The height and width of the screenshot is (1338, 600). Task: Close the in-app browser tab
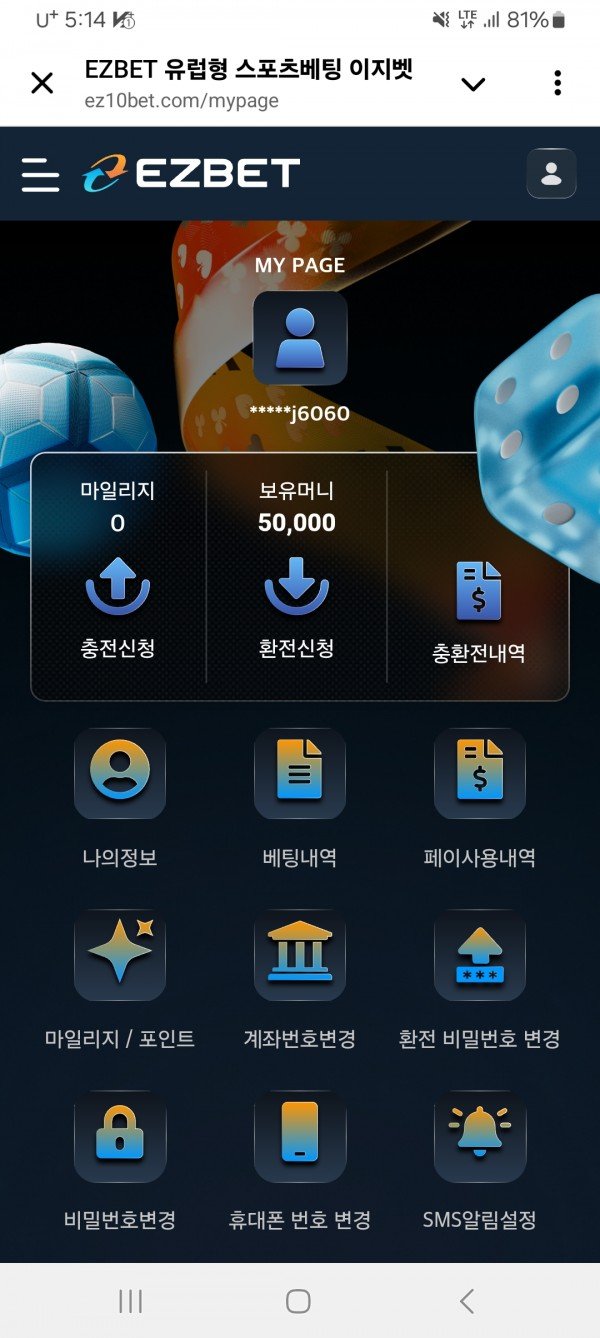(42, 83)
